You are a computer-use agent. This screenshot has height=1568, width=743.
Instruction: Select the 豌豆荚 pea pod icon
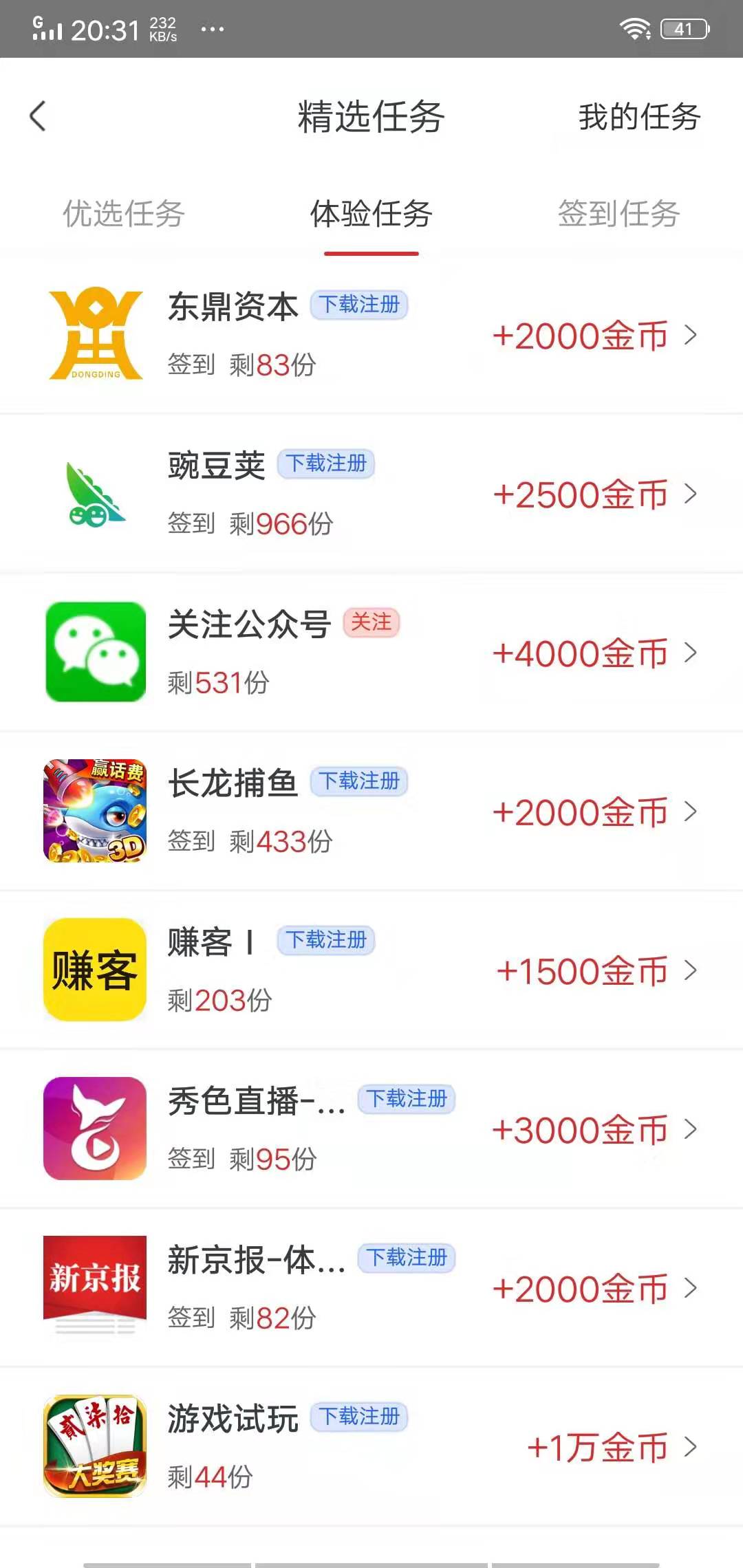click(94, 493)
